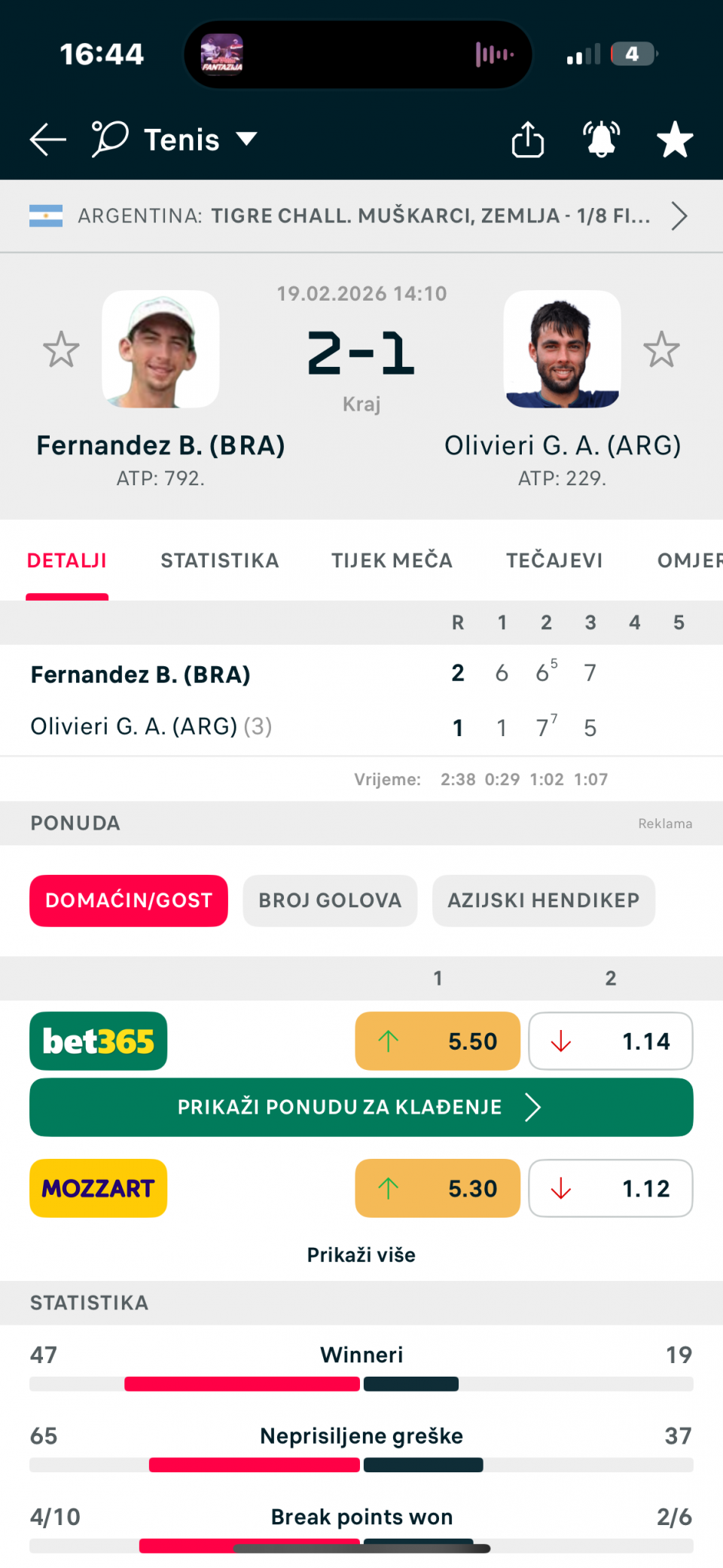Open PRIKAŽI PONUDU ZA KLAĐENJE
The image size is (723, 1568).
pyautogui.click(x=361, y=1108)
